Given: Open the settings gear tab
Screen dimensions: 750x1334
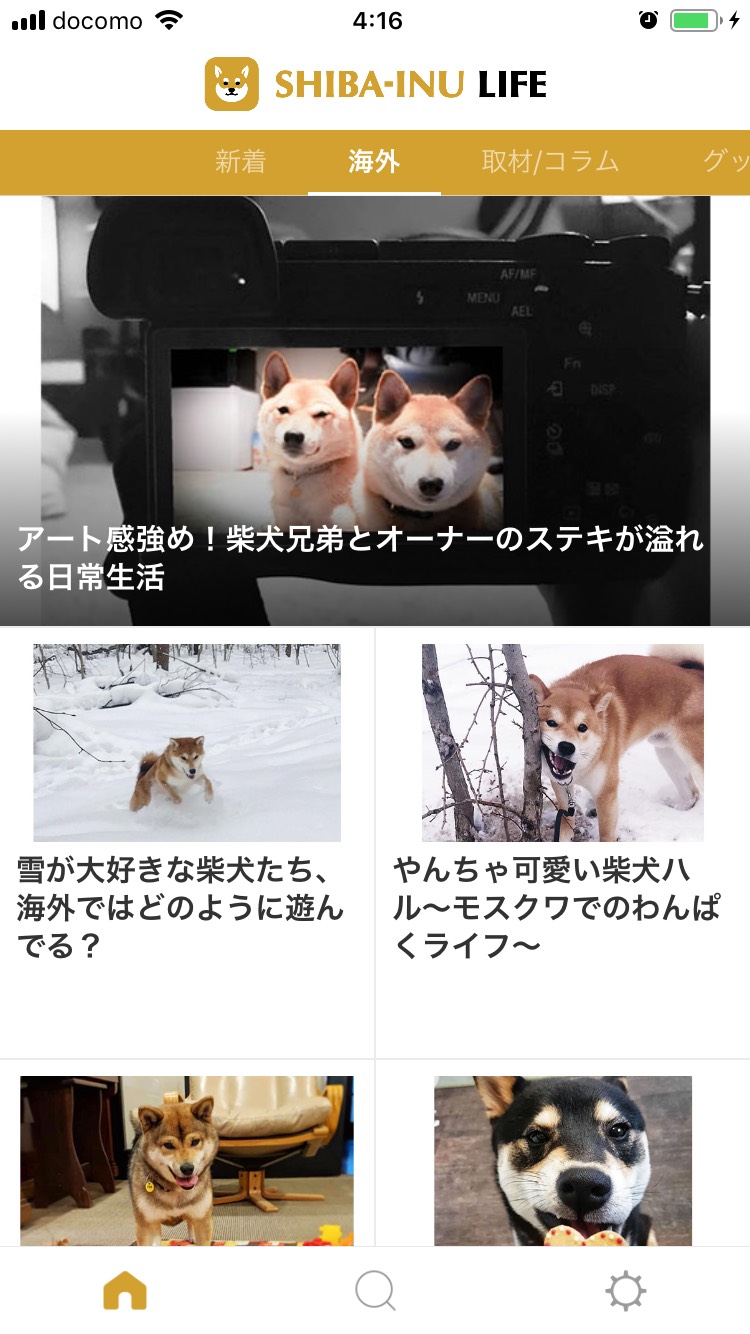Looking at the screenshot, I should tap(626, 1291).
